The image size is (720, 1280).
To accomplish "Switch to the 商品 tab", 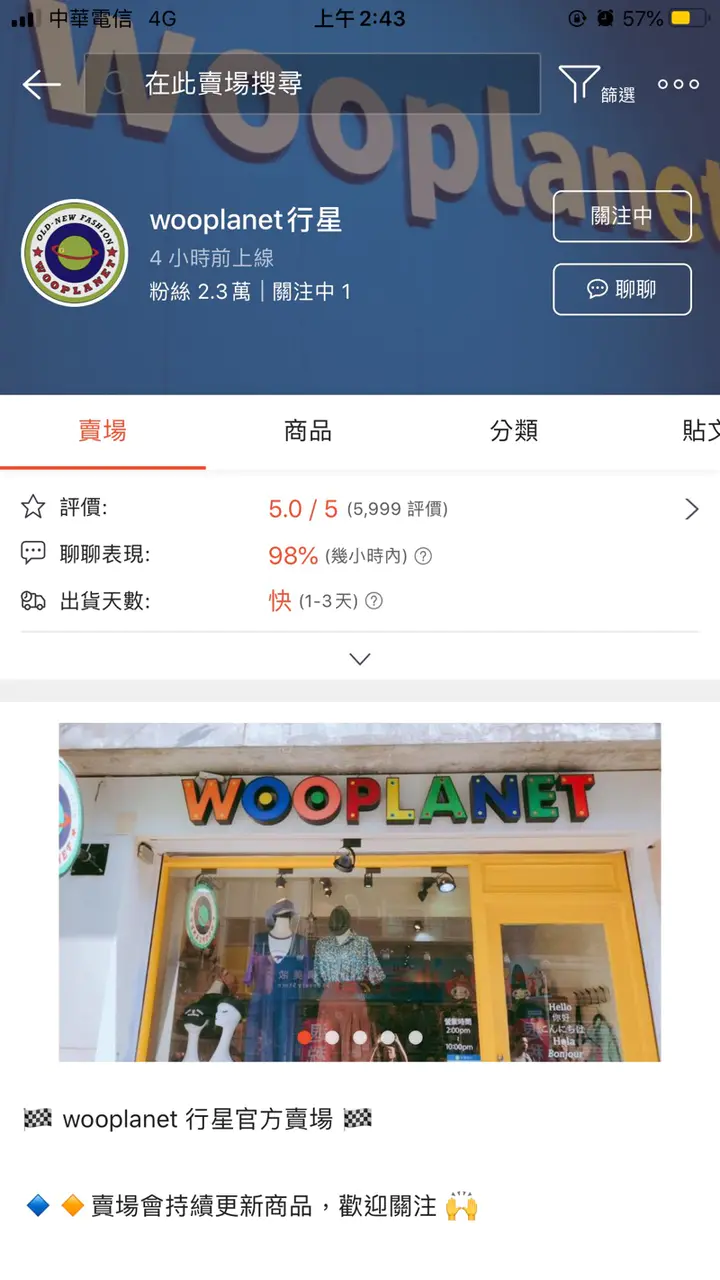I will coord(308,431).
